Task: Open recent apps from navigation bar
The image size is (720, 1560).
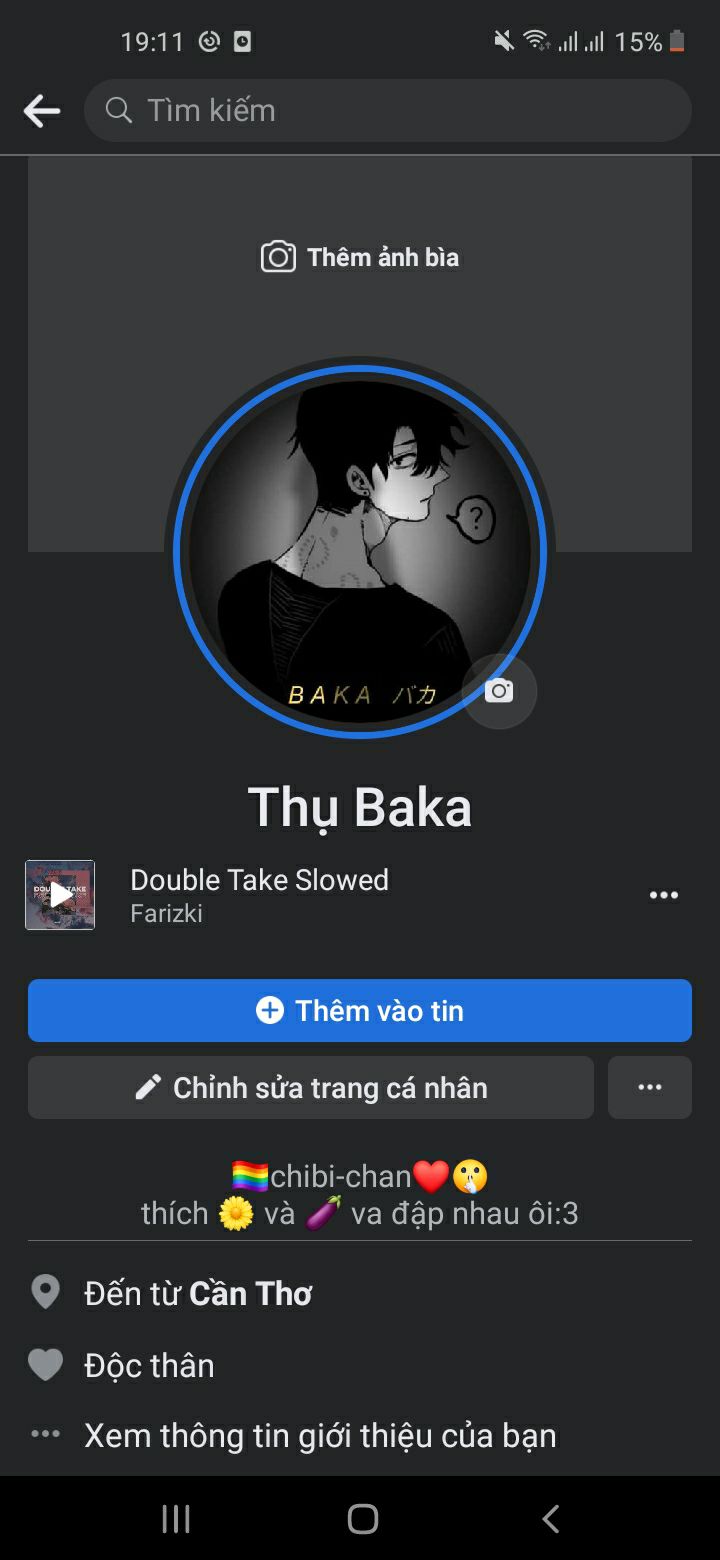Action: point(176,1518)
